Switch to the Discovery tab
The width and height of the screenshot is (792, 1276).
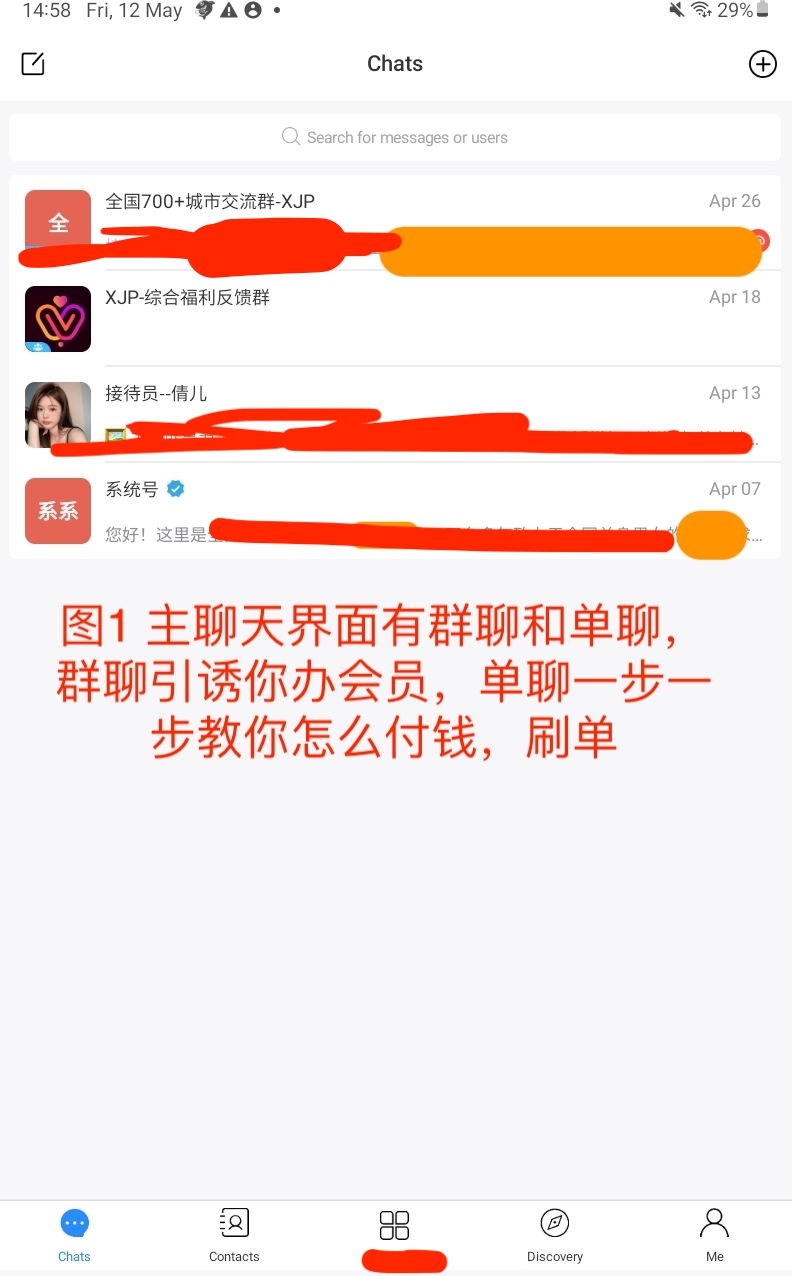(x=554, y=1235)
